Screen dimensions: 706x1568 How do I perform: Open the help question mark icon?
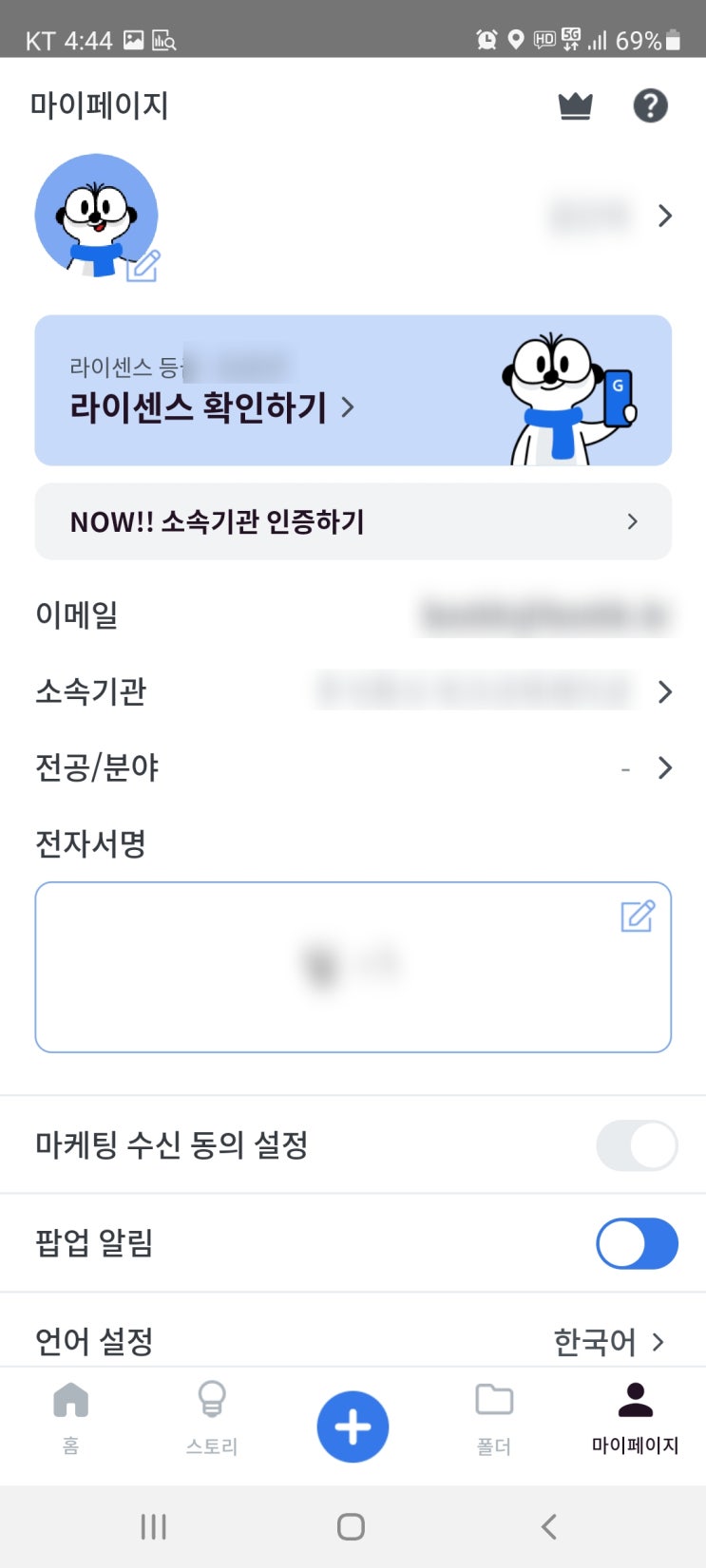[x=651, y=105]
